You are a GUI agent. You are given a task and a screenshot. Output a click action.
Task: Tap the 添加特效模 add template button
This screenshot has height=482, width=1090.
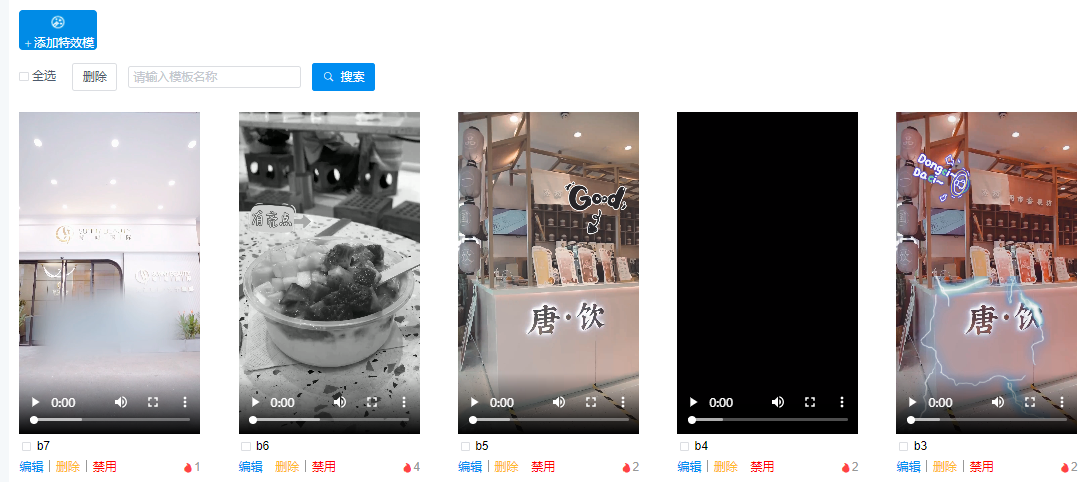(58, 30)
